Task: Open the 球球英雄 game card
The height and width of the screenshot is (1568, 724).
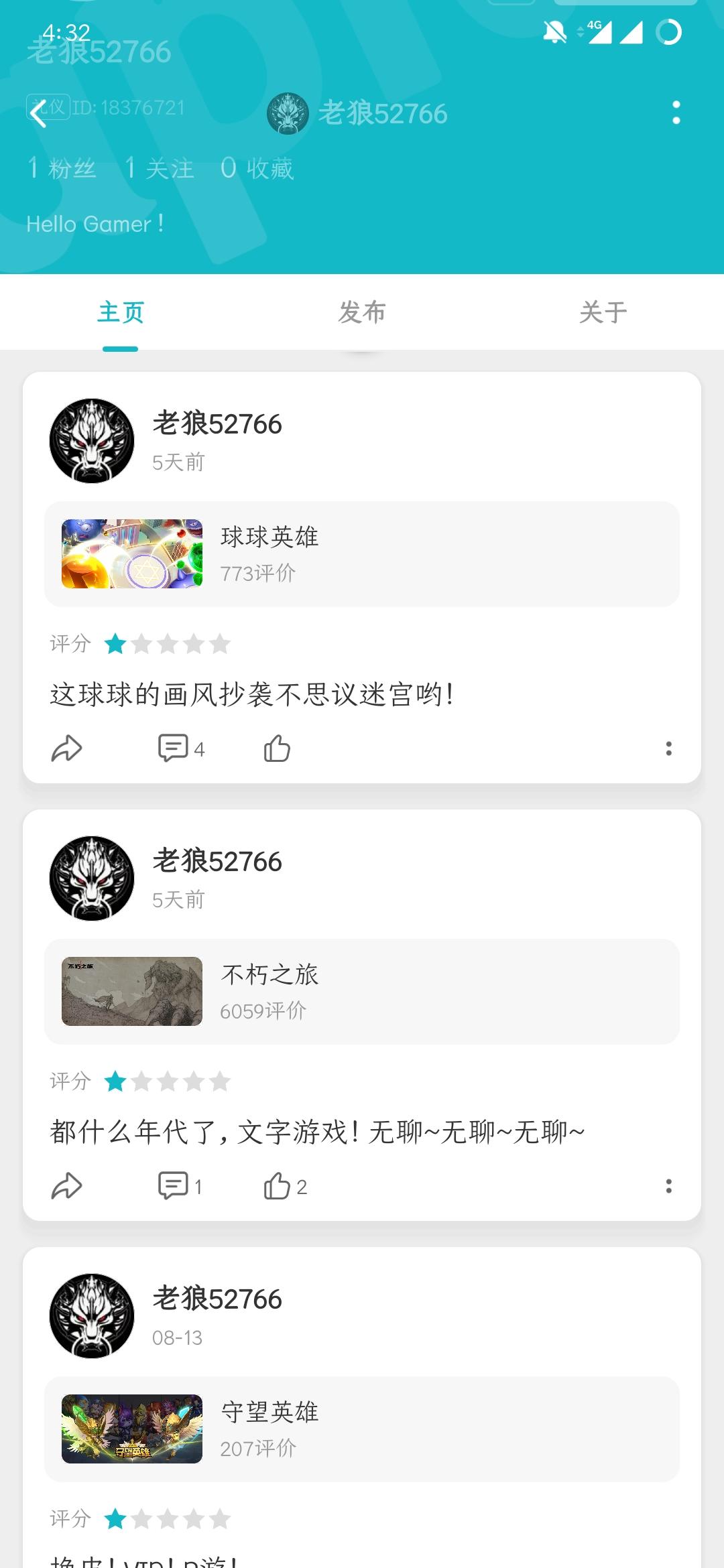Action: pos(362,554)
